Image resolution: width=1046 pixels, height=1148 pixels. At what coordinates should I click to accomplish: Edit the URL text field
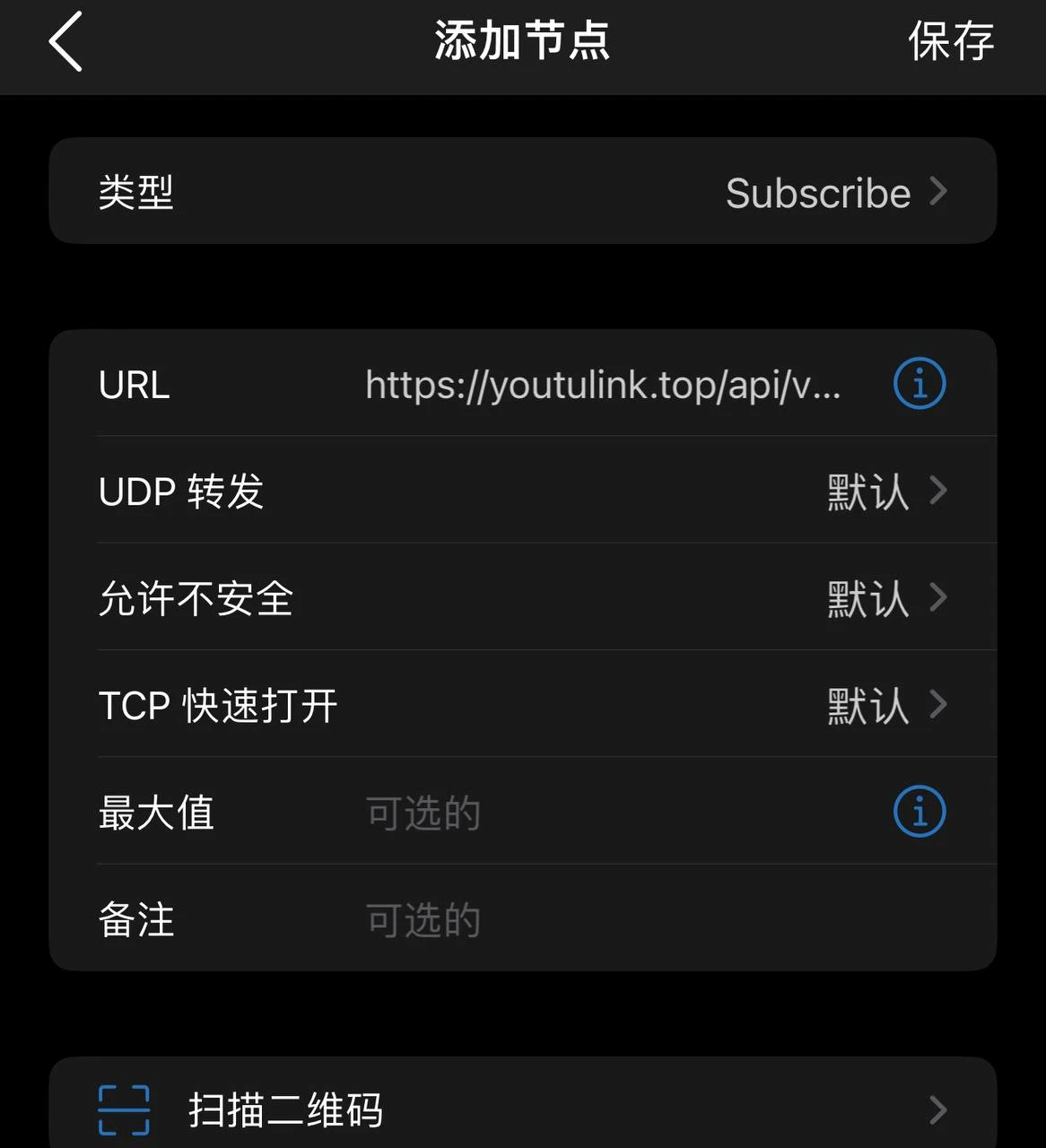click(x=603, y=385)
